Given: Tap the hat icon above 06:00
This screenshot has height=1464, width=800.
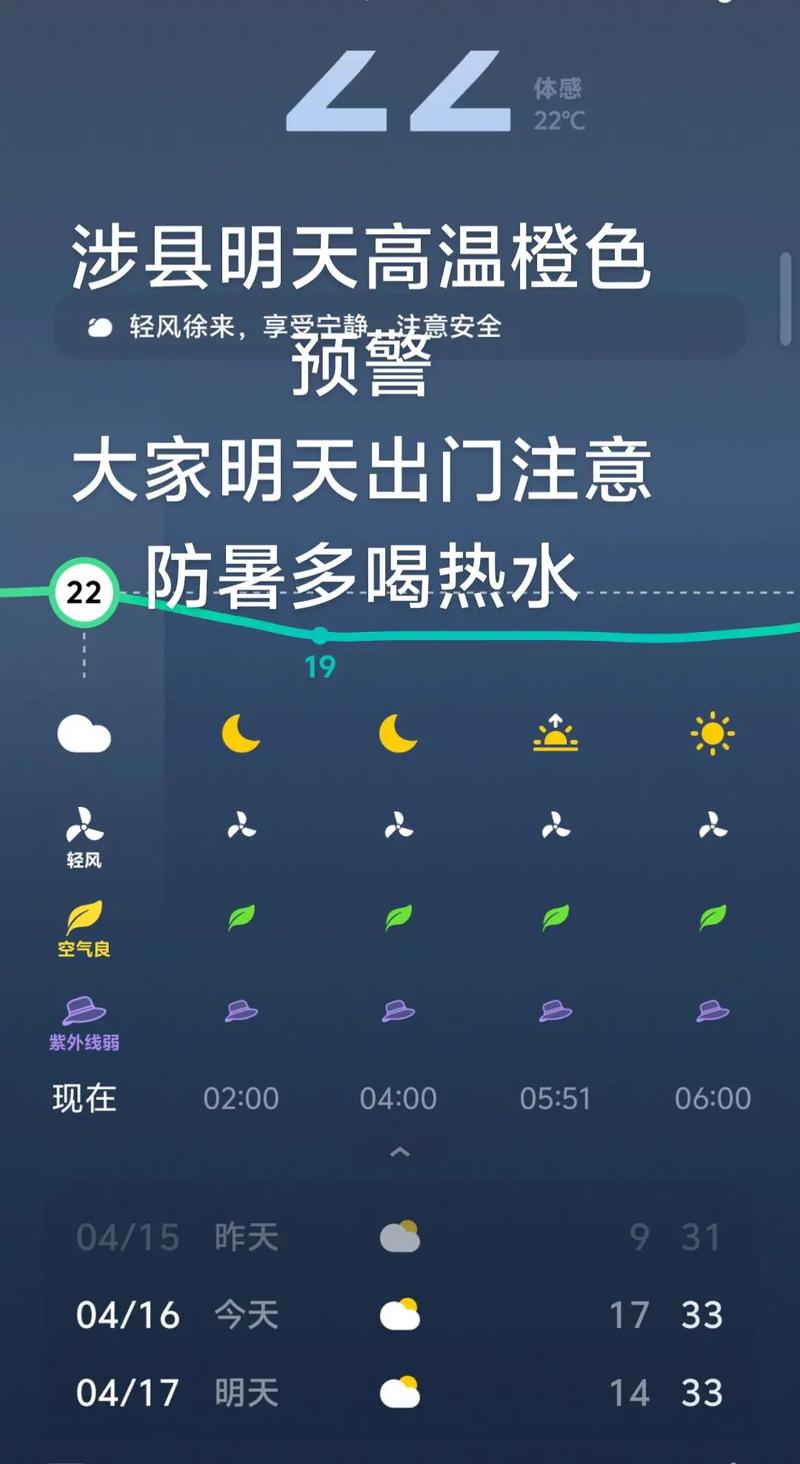Looking at the screenshot, I should [712, 1010].
